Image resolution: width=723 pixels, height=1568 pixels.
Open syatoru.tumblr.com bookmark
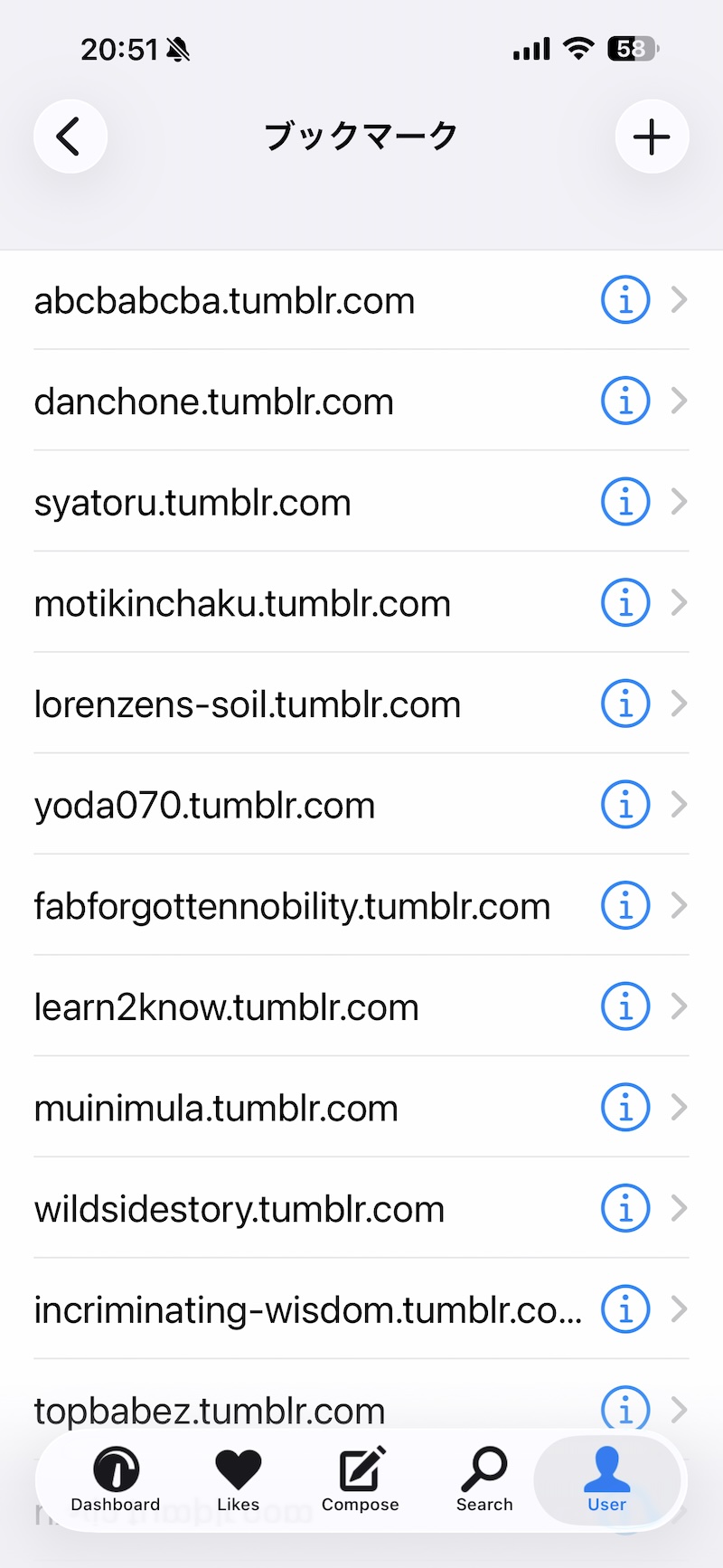click(192, 502)
